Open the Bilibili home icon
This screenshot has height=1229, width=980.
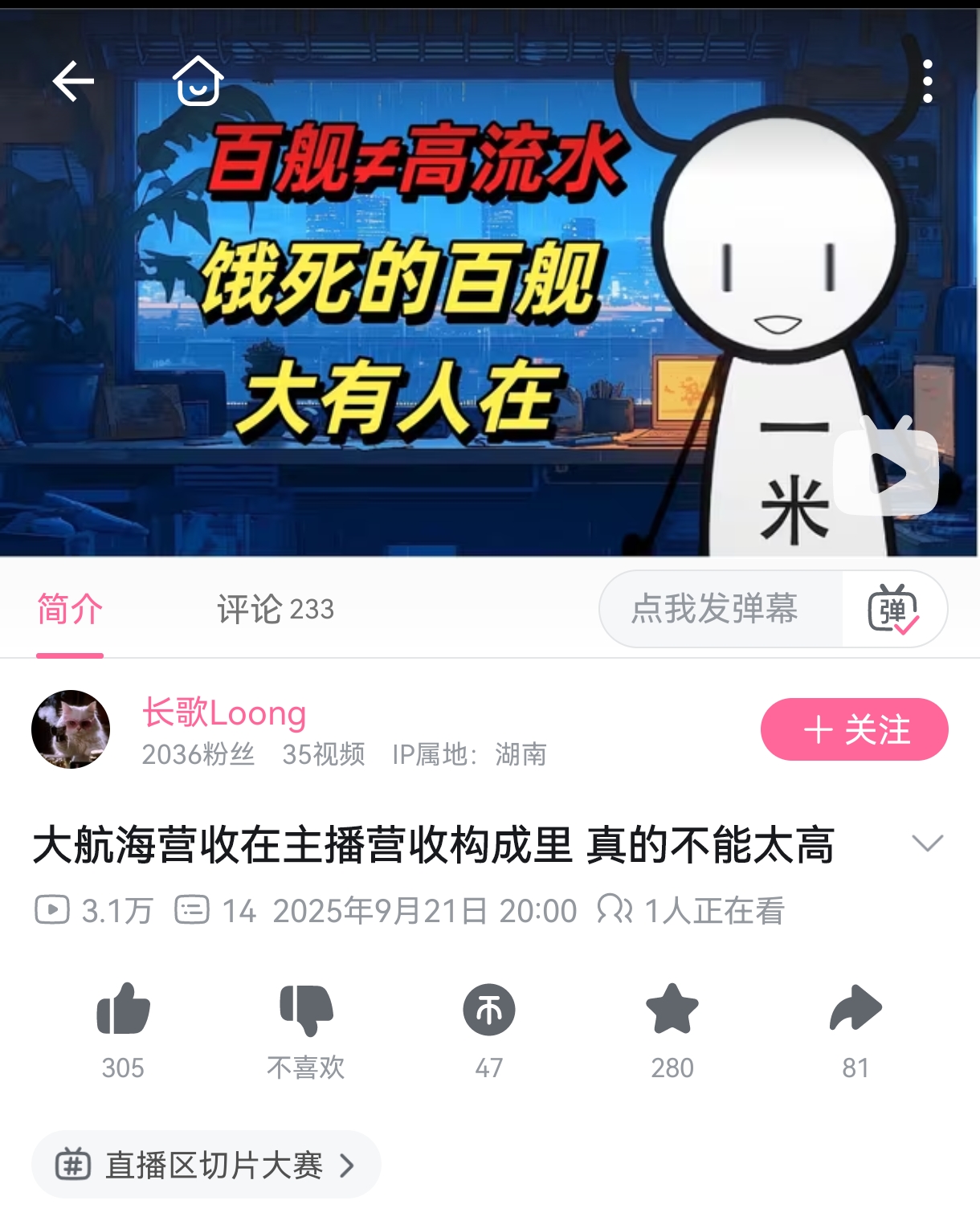[198, 81]
